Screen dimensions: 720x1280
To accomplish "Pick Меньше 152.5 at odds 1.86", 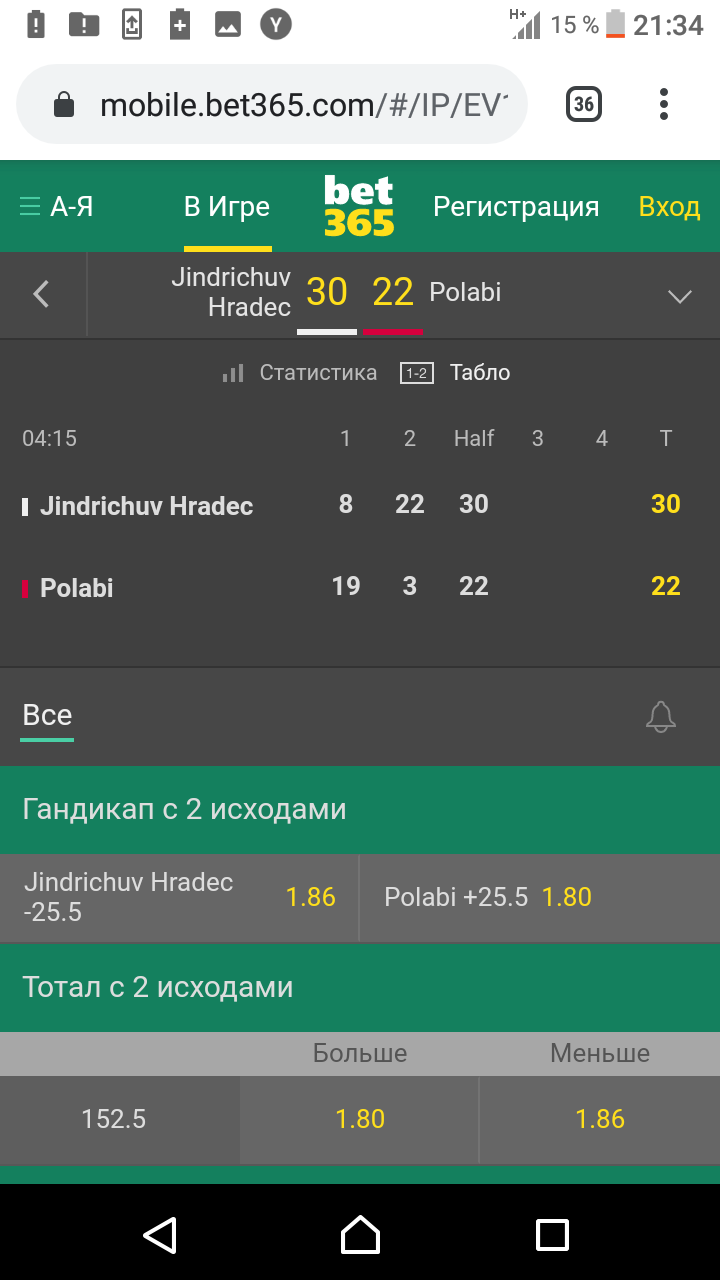I will pyautogui.click(x=600, y=1119).
